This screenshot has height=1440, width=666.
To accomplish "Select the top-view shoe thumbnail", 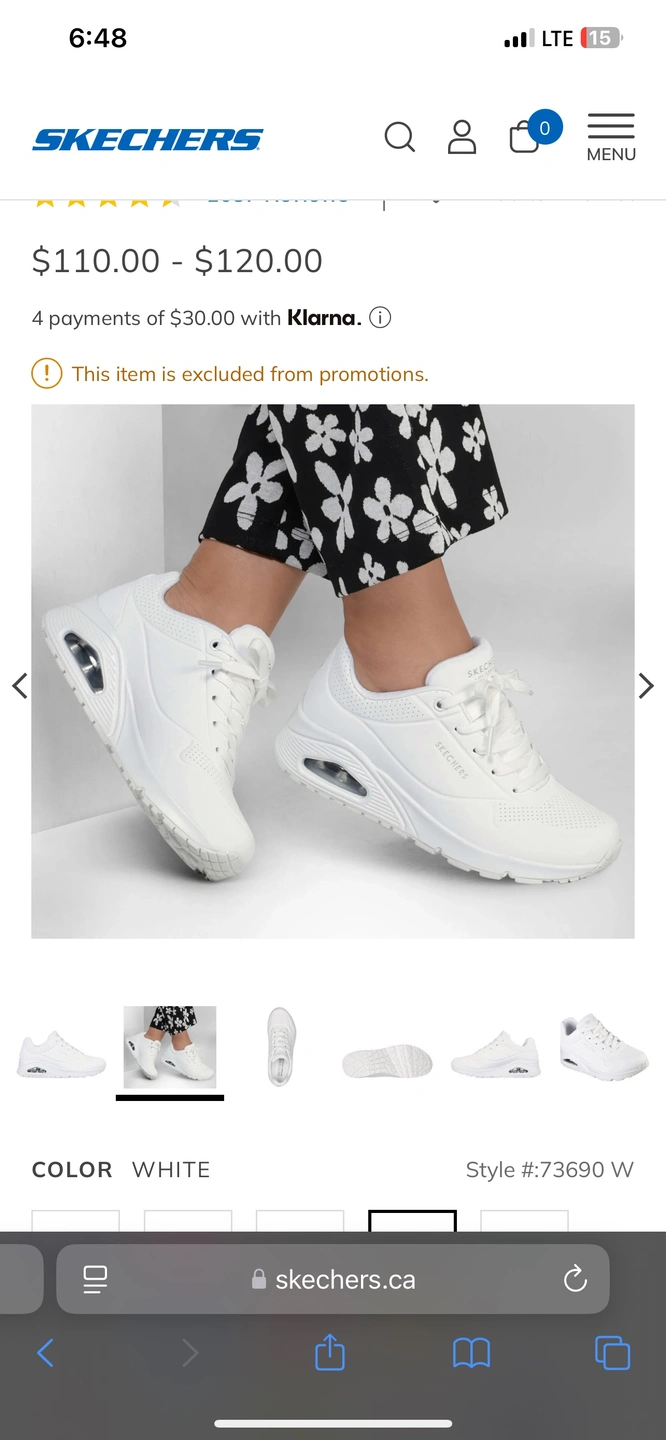I will pos(281,1047).
